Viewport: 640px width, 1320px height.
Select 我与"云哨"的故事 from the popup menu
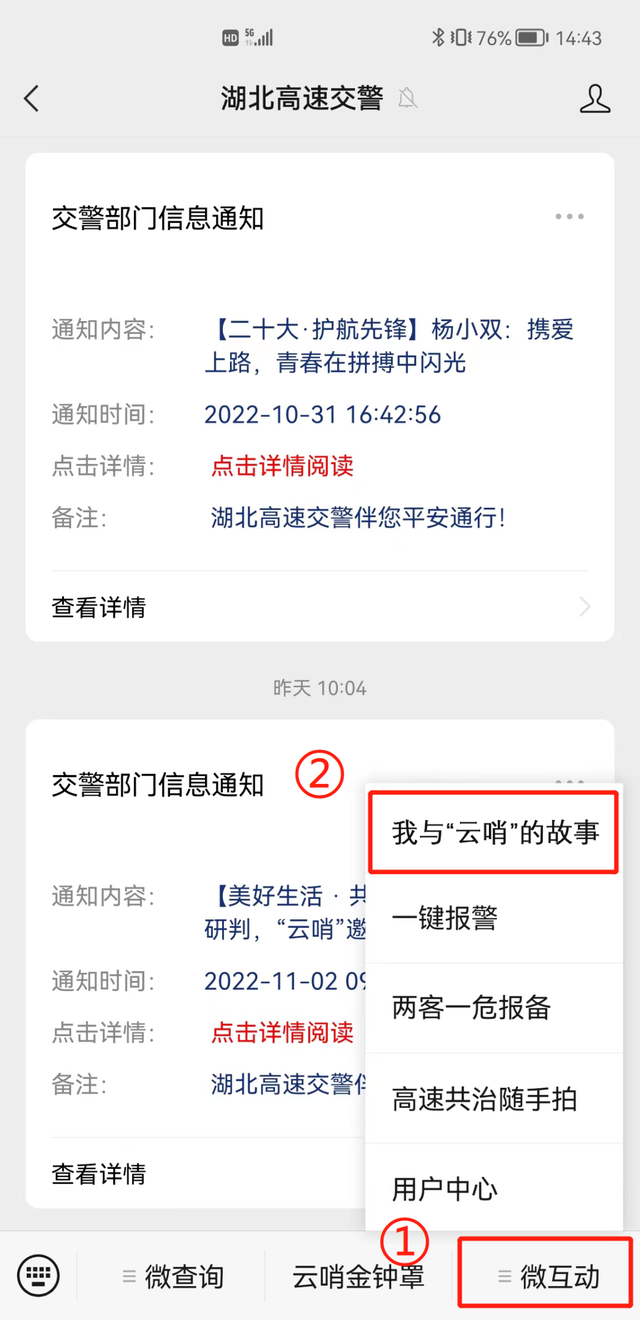pos(495,831)
